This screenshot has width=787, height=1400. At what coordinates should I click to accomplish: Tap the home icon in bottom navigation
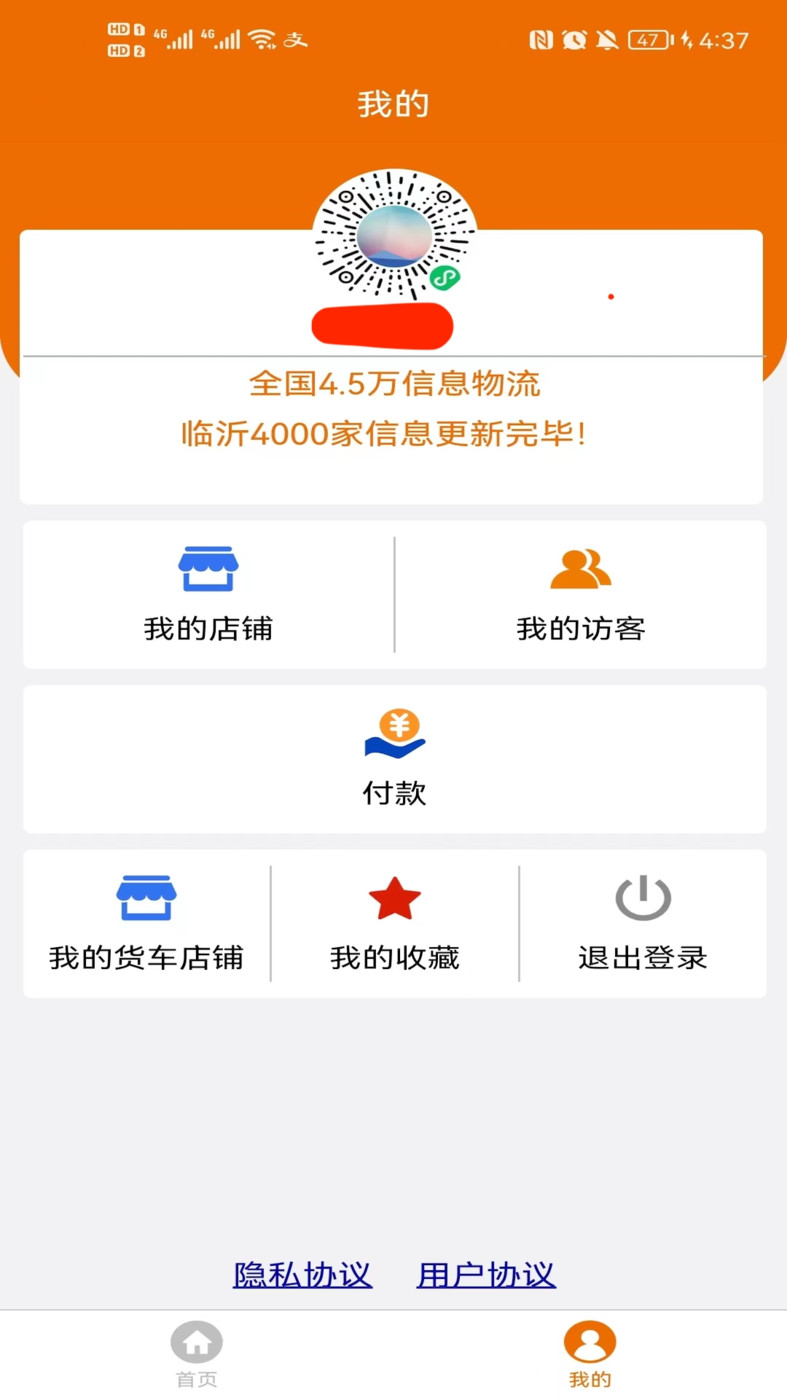pyautogui.click(x=196, y=1340)
